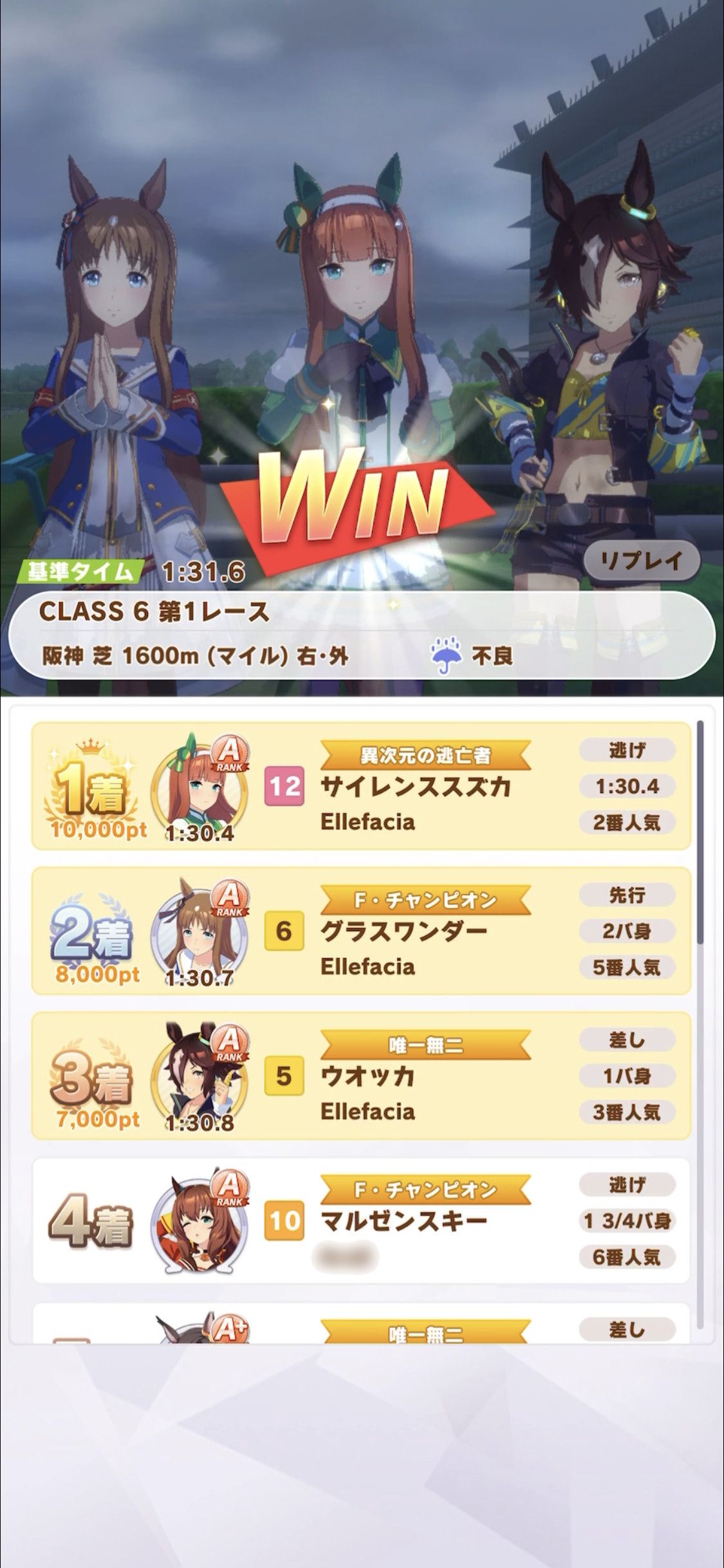This screenshot has height=1568, width=724.
Task: Open 4th place マルゼンスキー result row
Action: 361,1220
